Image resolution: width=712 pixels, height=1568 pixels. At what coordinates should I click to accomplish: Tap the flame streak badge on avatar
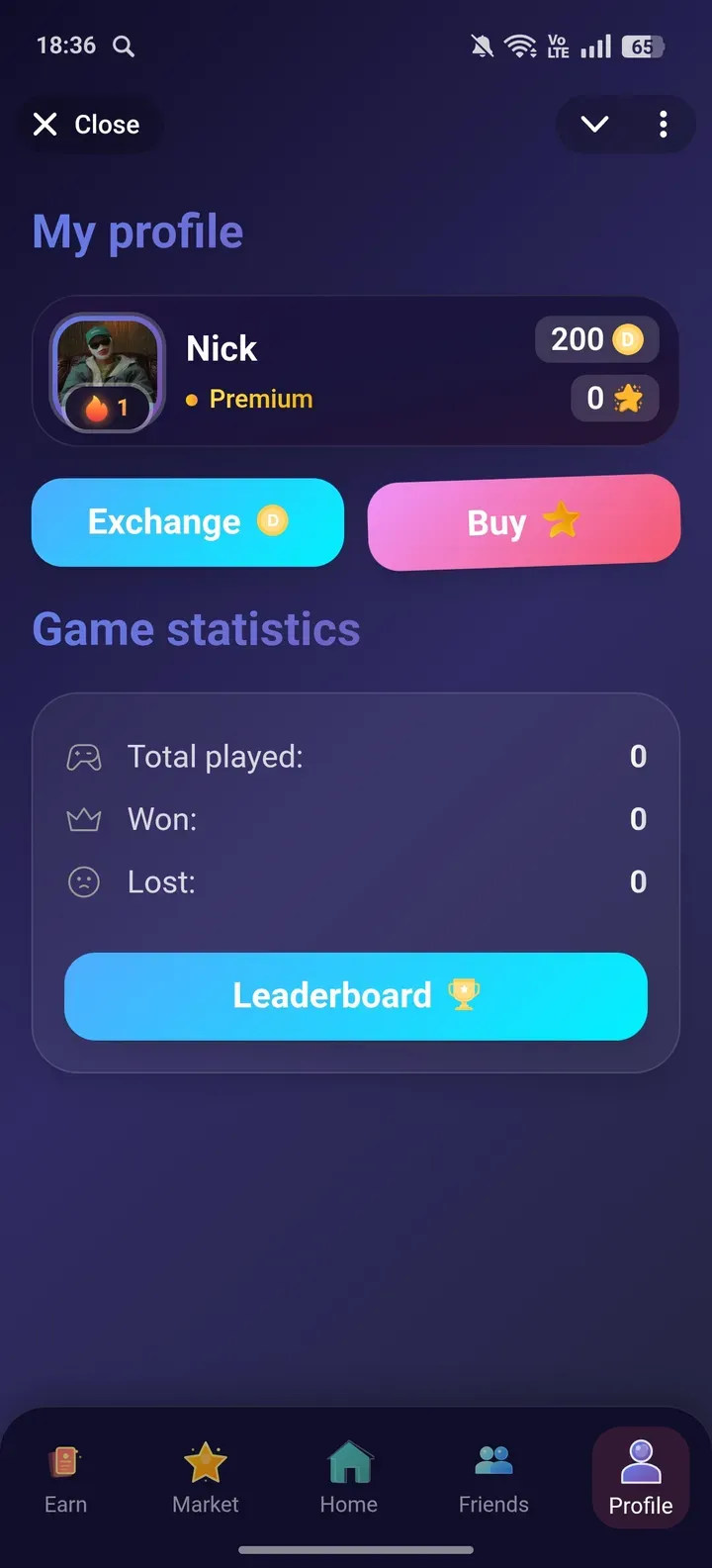pyautogui.click(x=105, y=407)
